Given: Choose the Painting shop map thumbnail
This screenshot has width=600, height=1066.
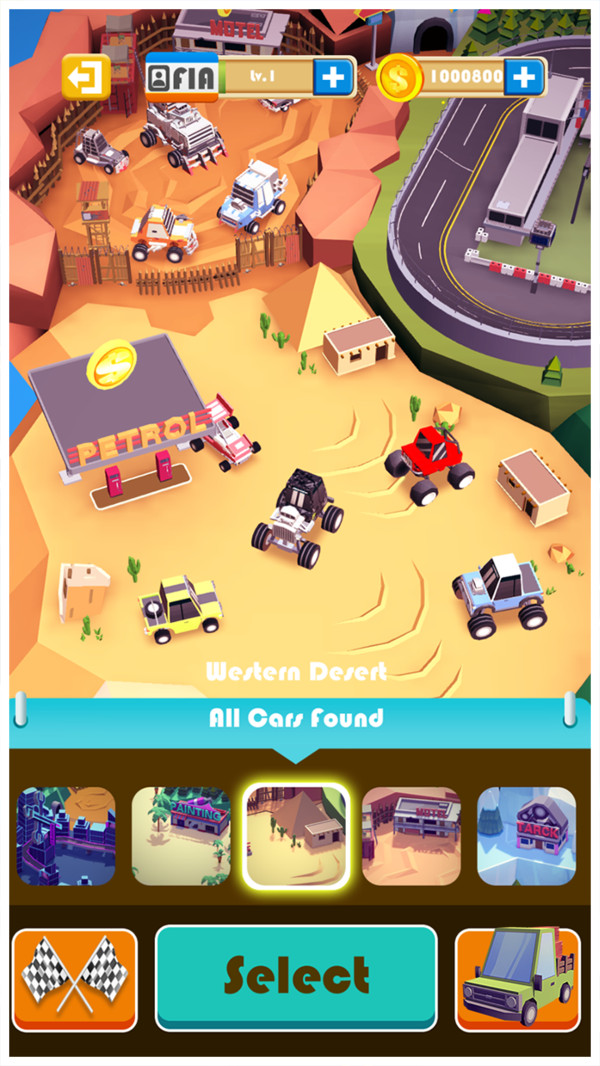Looking at the screenshot, I should point(181,836).
